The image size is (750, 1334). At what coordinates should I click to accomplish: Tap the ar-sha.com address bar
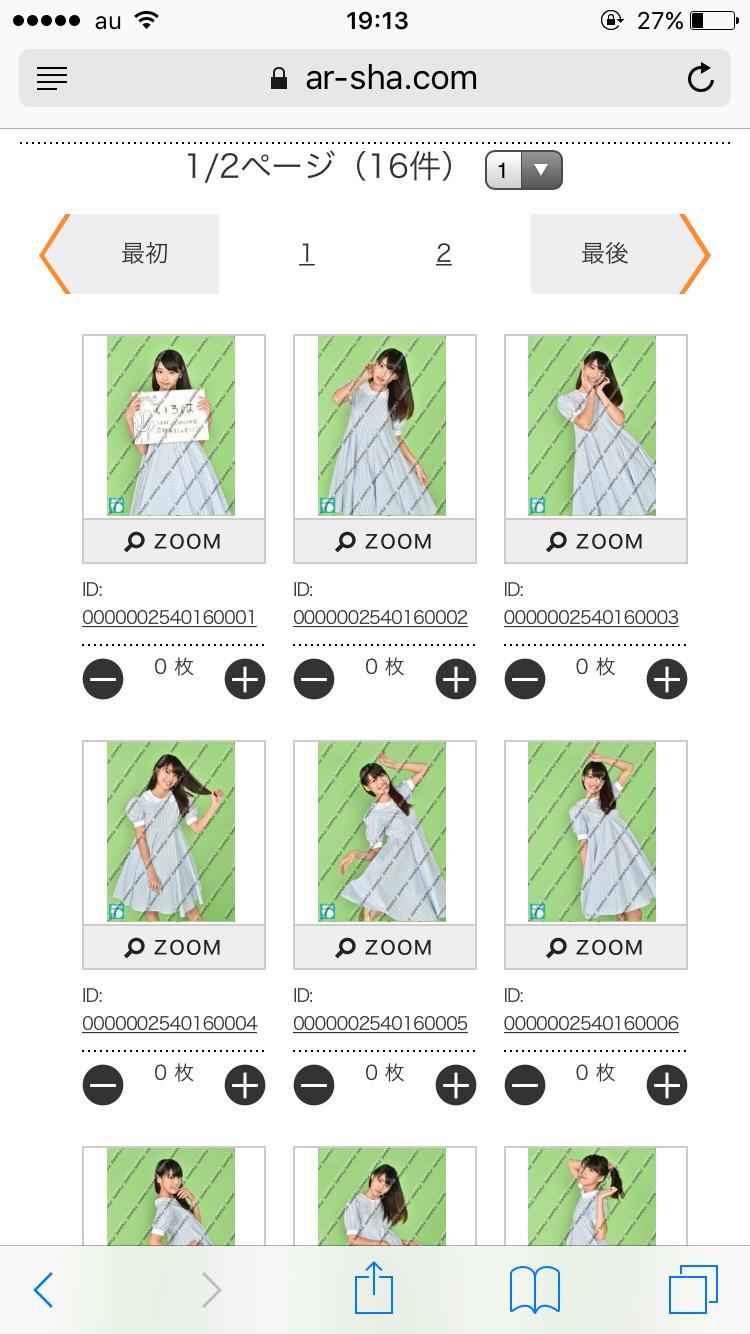tap(375, 78)
